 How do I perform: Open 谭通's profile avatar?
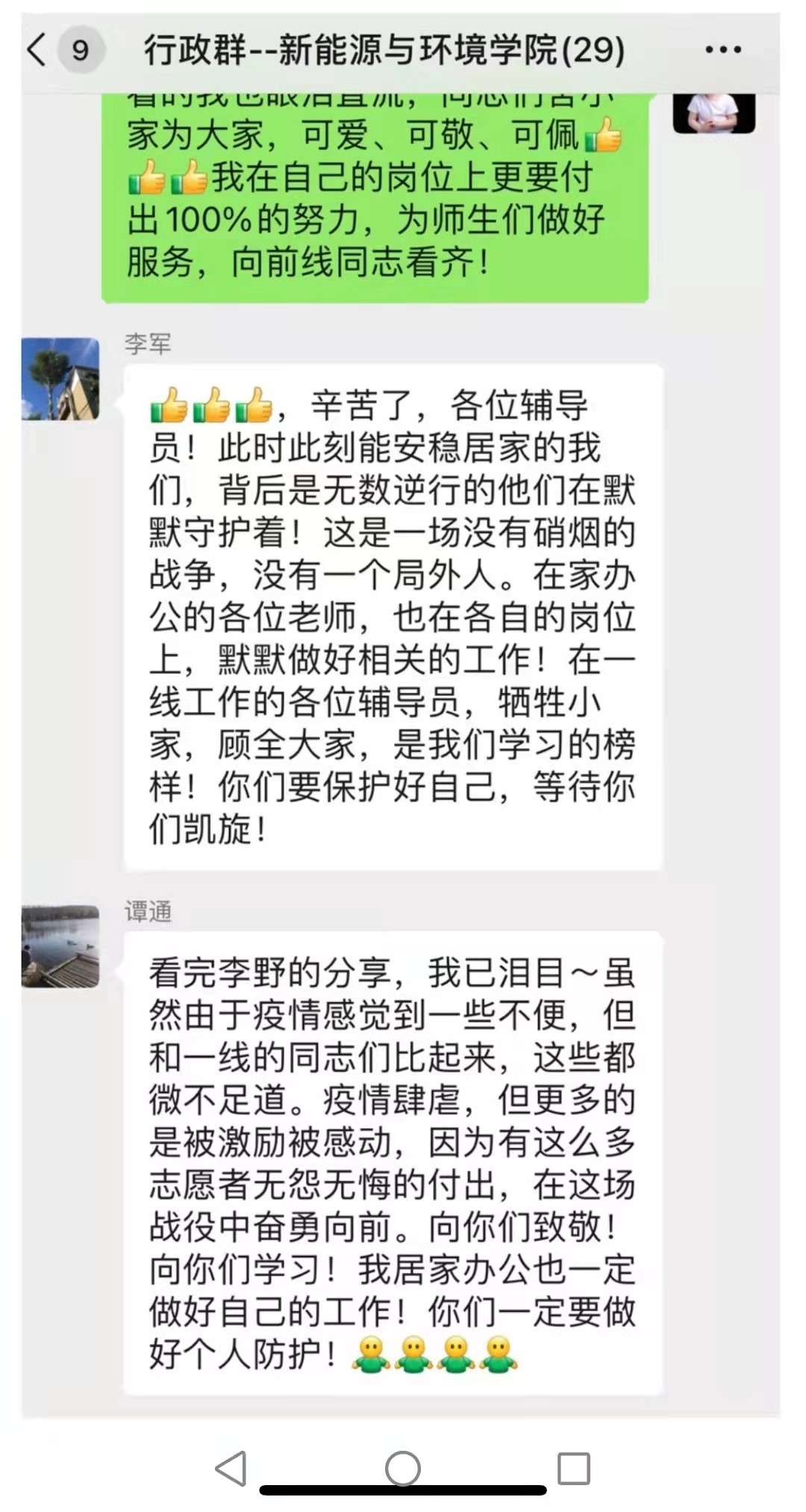click(x=60, y=946)
